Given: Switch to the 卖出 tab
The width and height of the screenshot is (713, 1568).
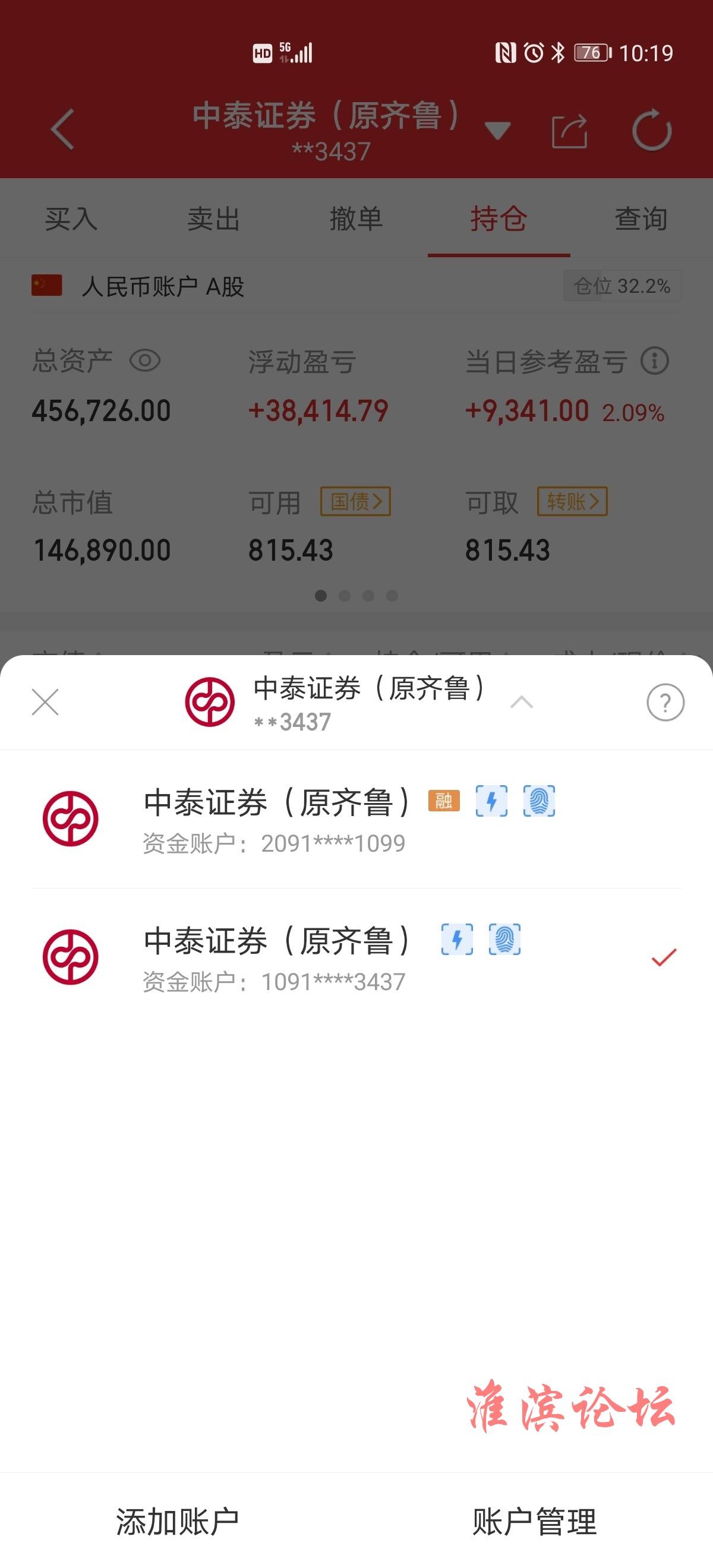Looking at the screenshot, I should coord(214,219).
